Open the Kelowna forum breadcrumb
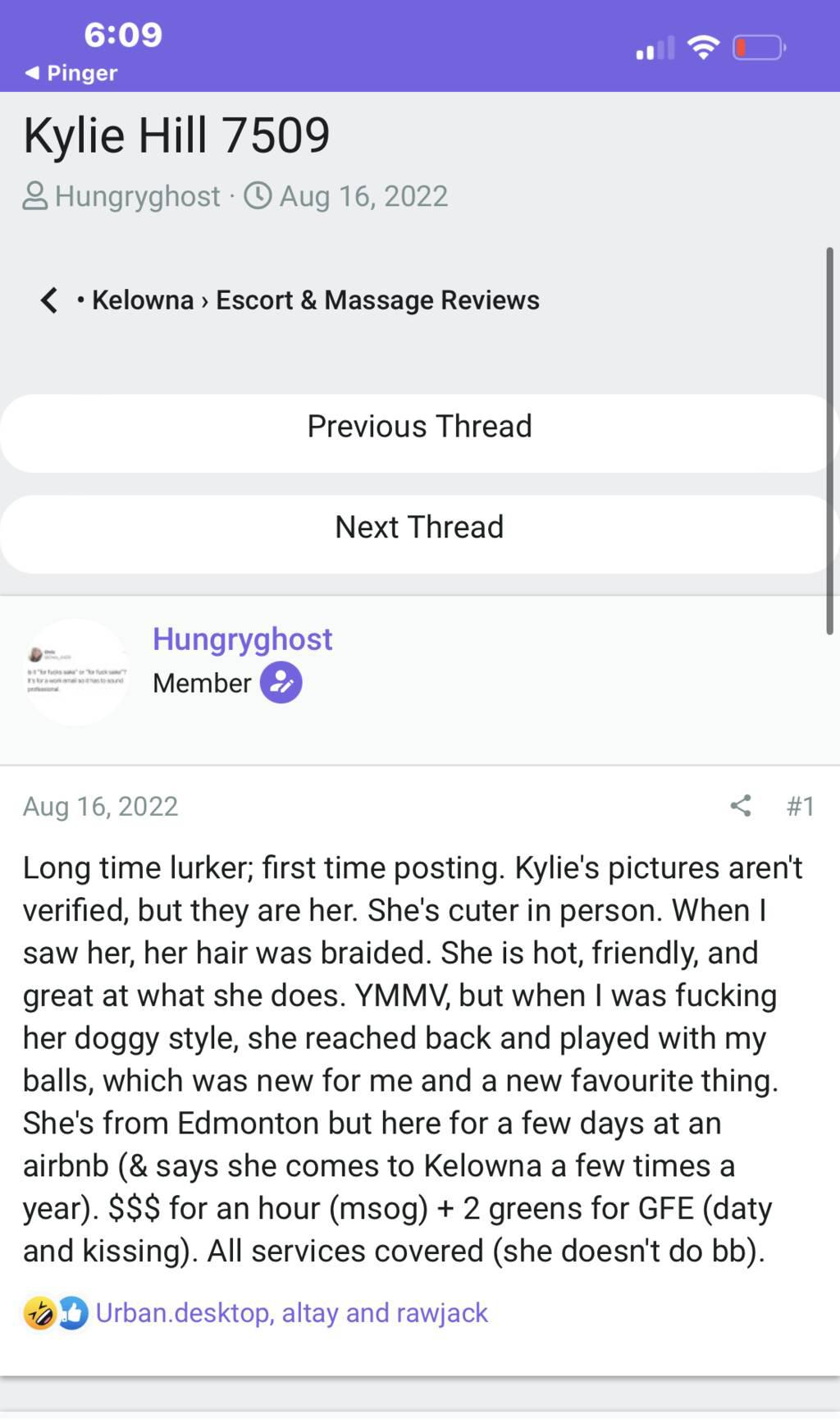Viewport: 840px width, 1419px height. click(143, 300)
